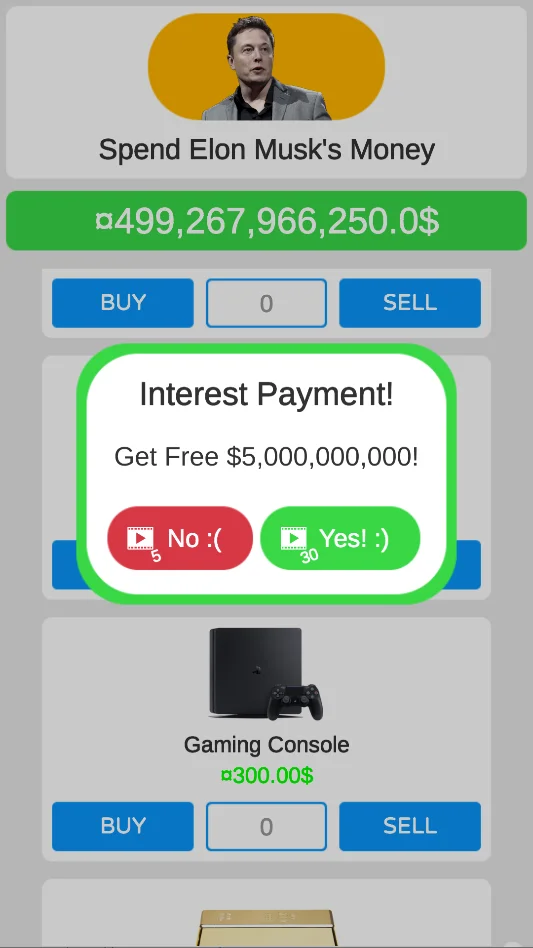Tap BUY under the money balance
This screenshot has height=948, width=533.
pyautogui.click(x=123, y=302)
